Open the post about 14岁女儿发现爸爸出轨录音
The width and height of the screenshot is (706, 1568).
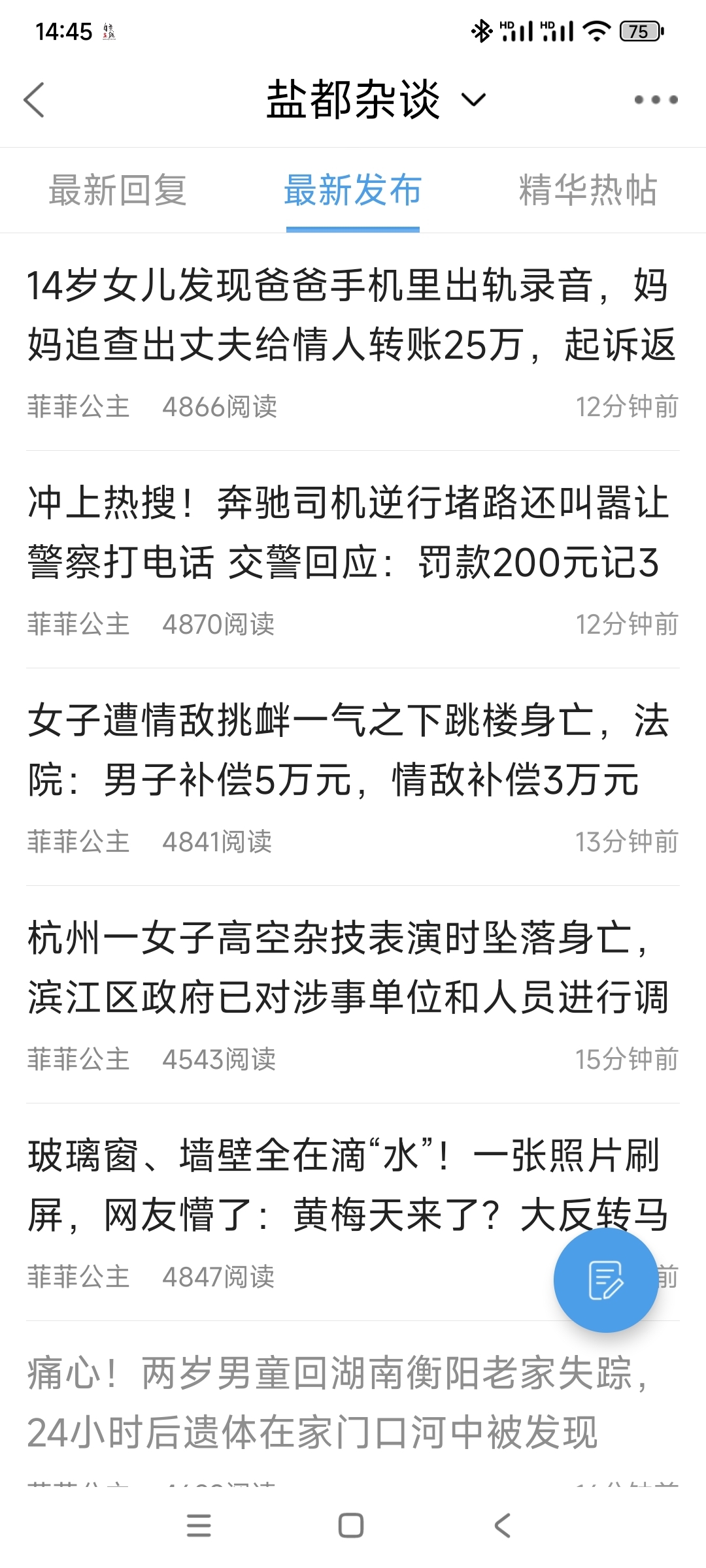pyautogui.click(x=350, y=315)
